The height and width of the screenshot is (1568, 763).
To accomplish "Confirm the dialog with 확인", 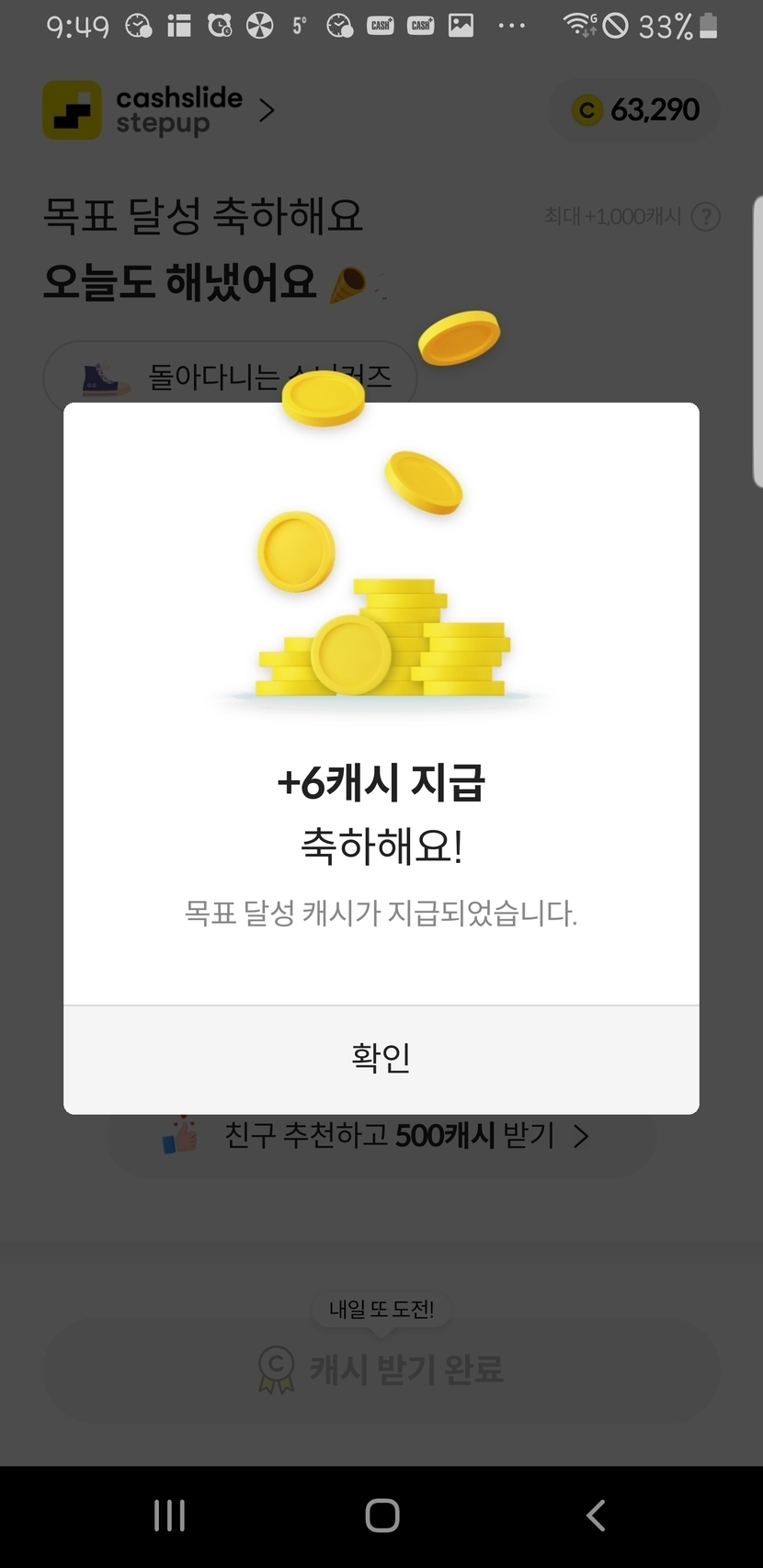I will tap(381, 1059).
